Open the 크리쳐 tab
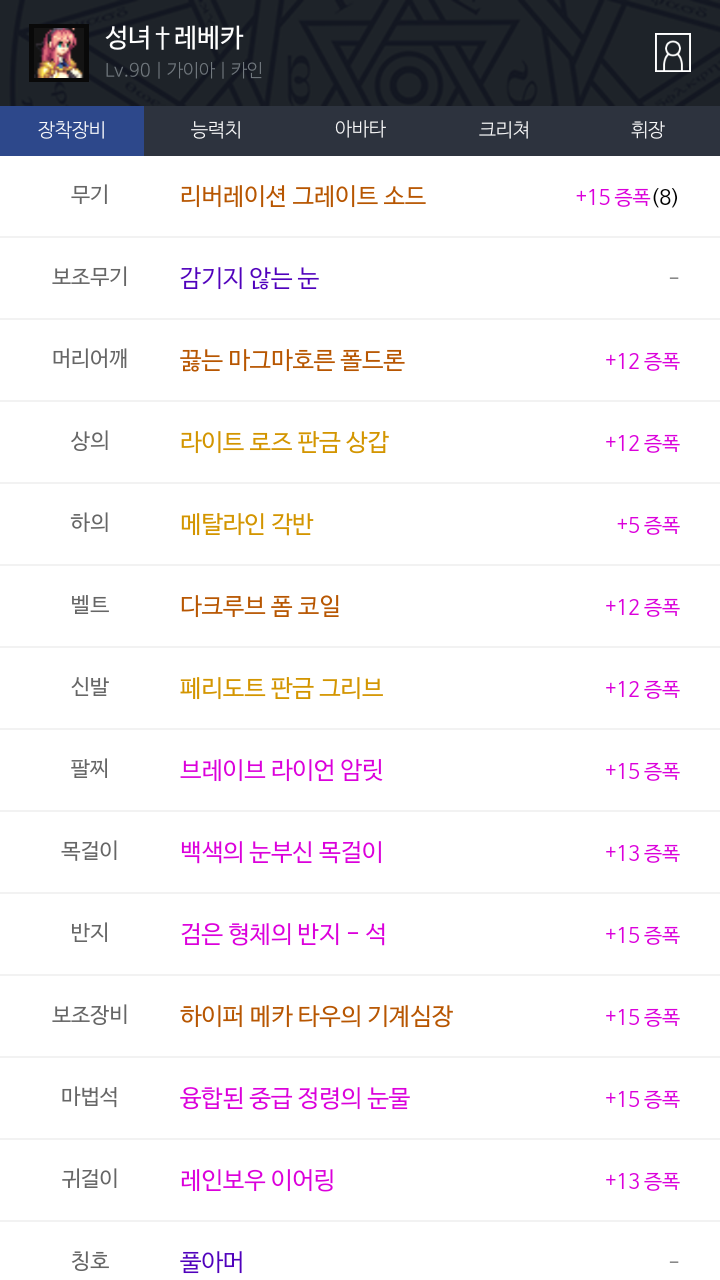 (504, 130)
